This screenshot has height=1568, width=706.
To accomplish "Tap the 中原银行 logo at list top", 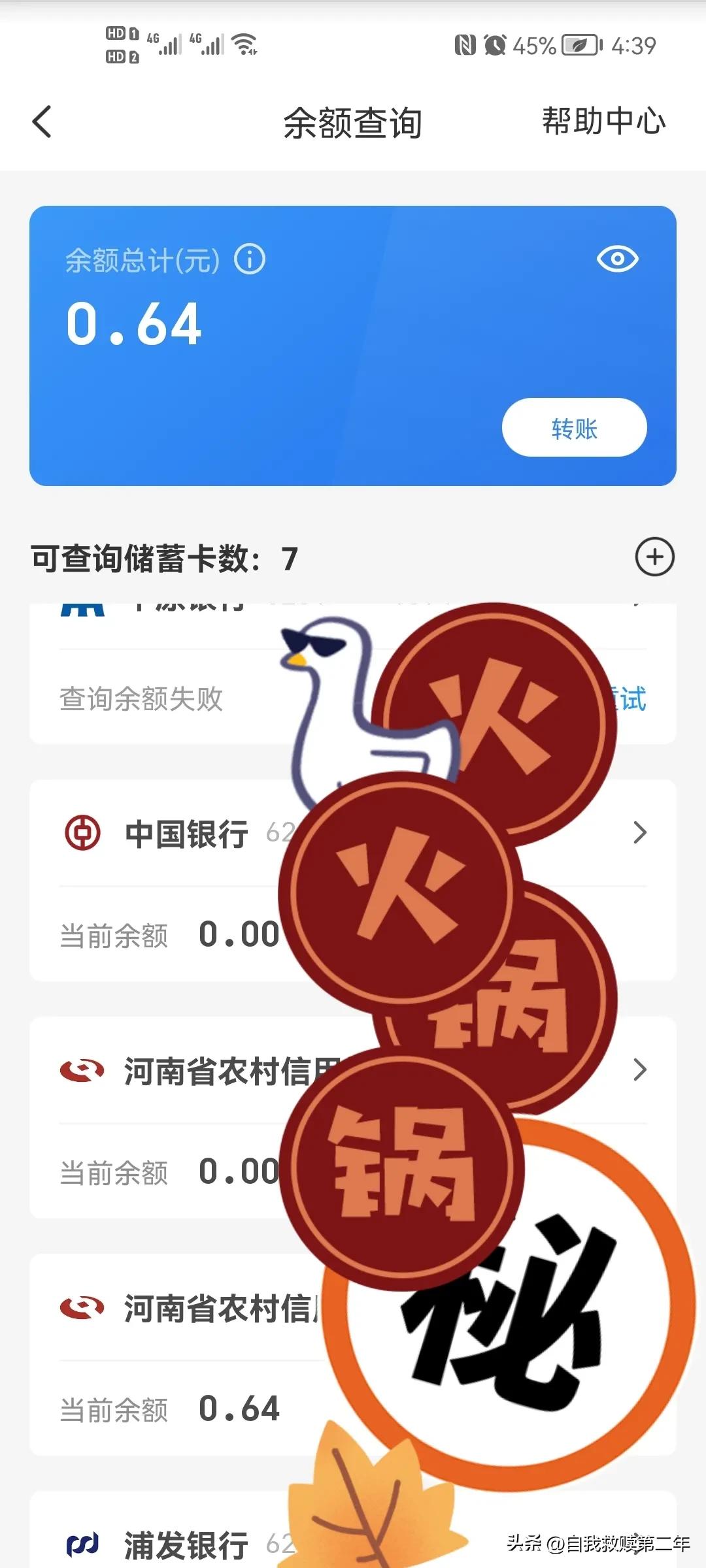I will coord(82,608).
